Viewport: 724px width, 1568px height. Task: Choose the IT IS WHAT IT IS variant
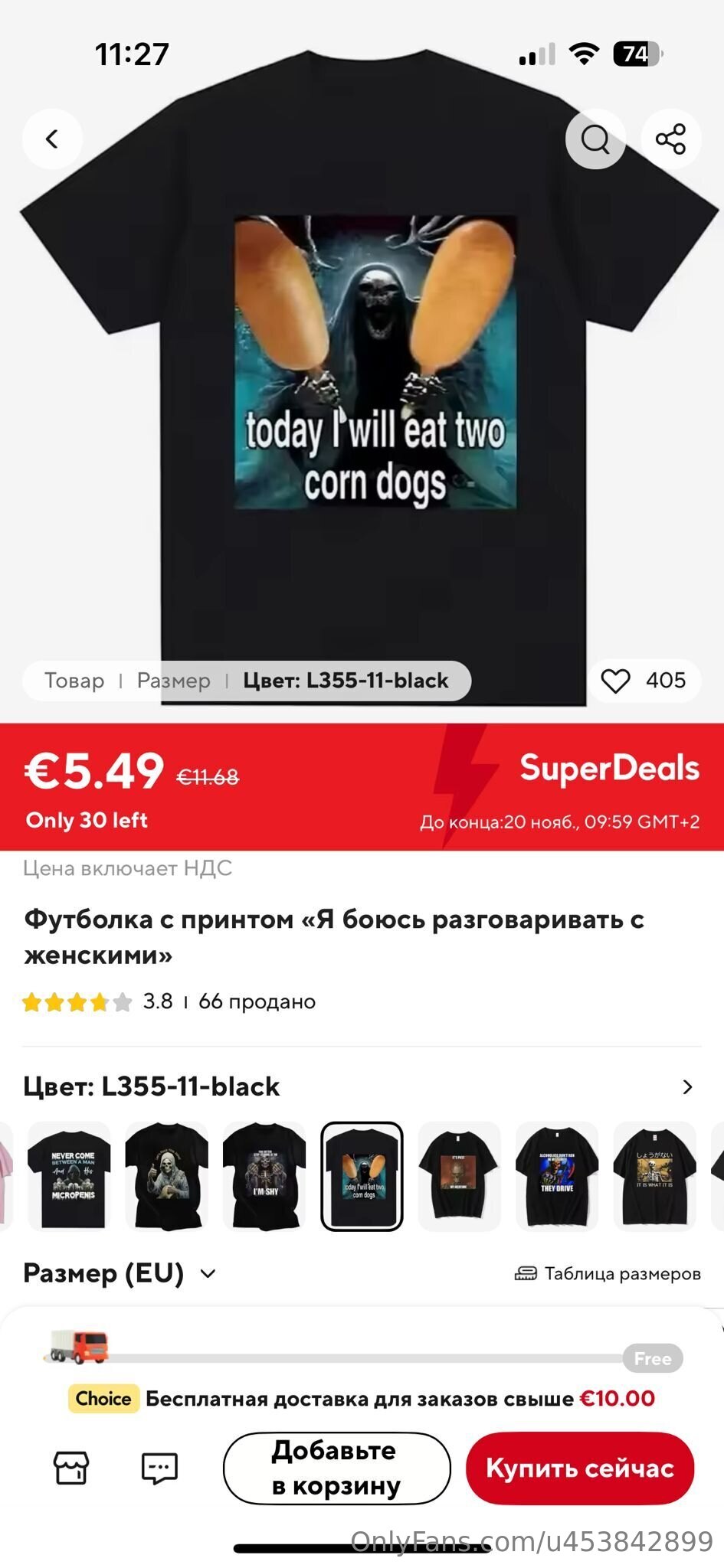tap(655, 1176)
